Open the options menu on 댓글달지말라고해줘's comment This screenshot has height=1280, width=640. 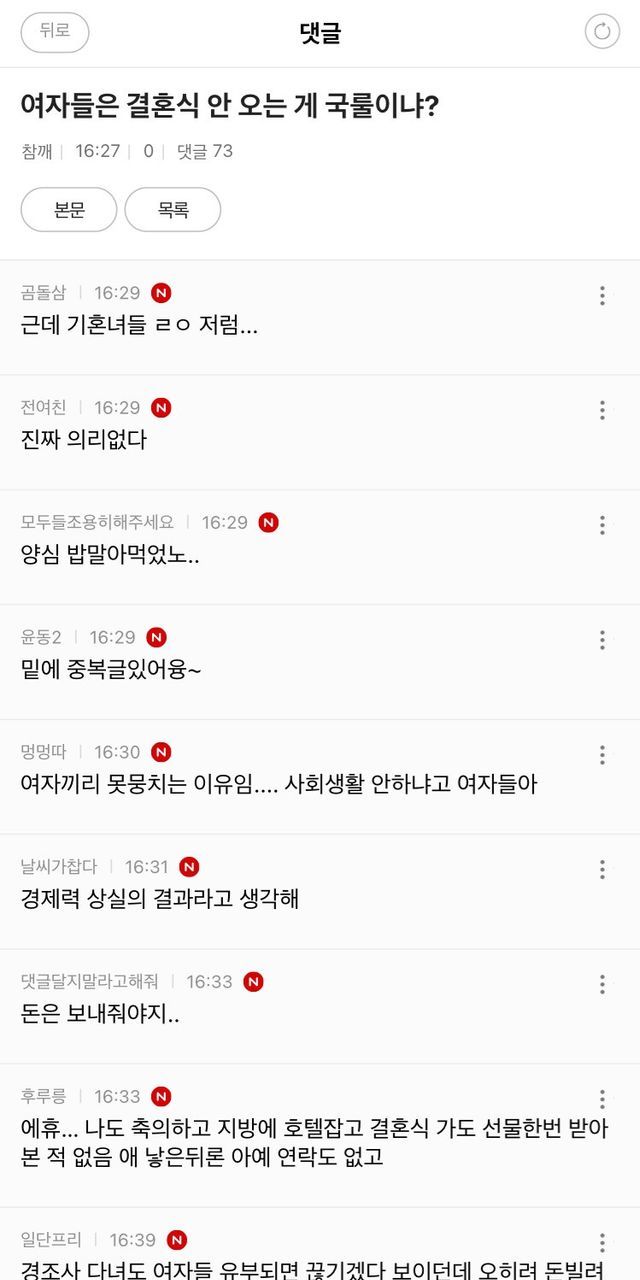[x=602, y=985]
